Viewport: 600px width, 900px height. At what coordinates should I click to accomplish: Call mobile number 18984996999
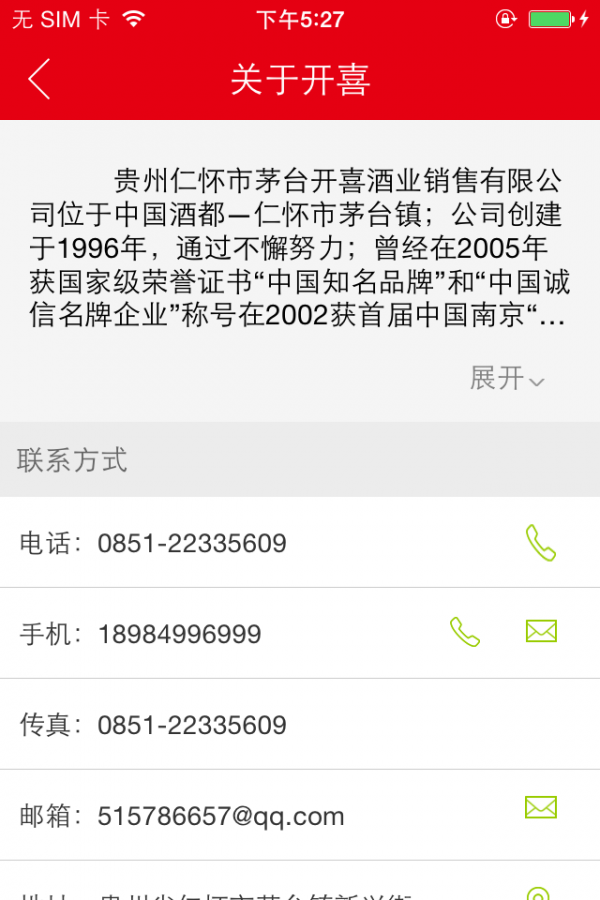point(464,632)
